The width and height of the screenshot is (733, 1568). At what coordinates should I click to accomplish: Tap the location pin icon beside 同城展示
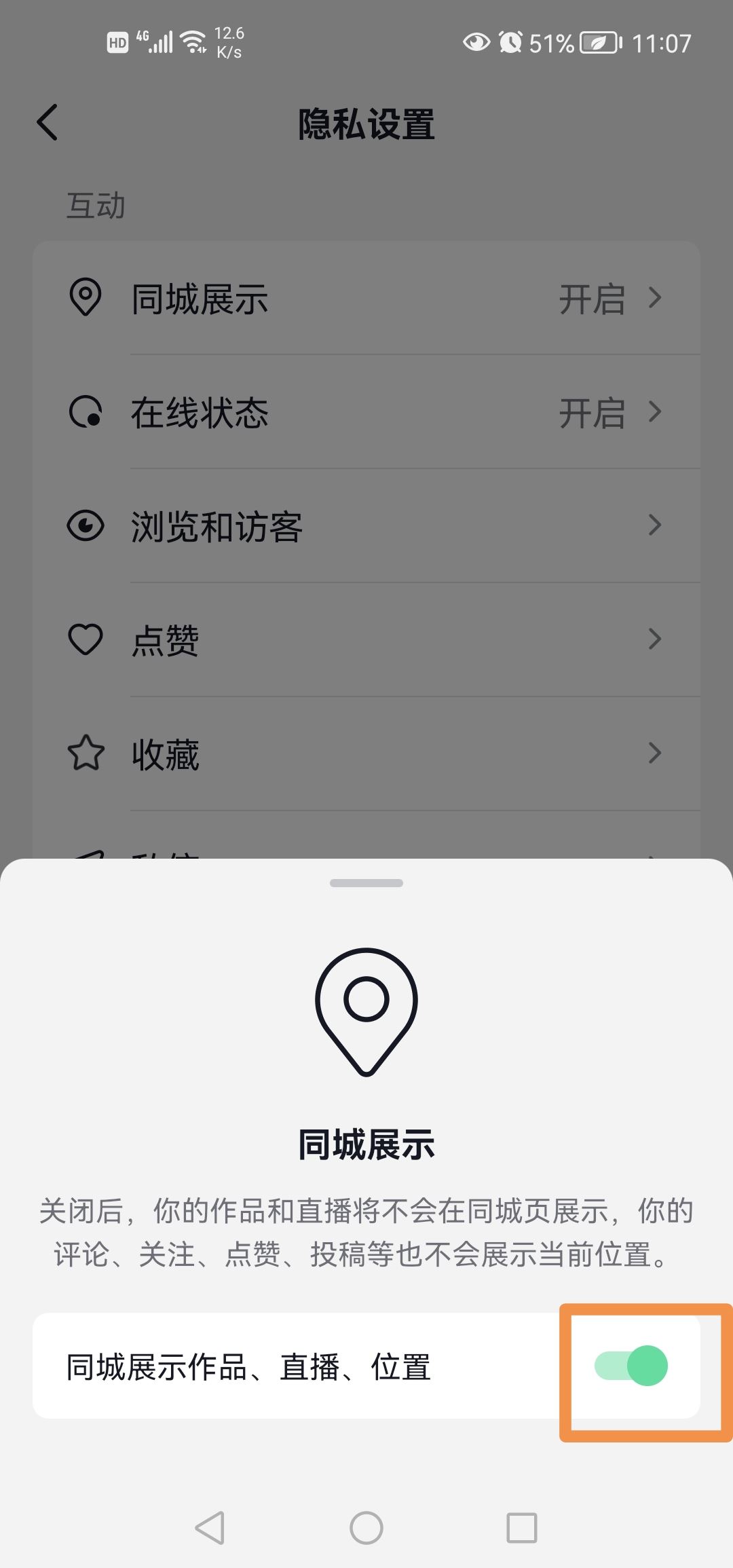click(x=86, y=297)
